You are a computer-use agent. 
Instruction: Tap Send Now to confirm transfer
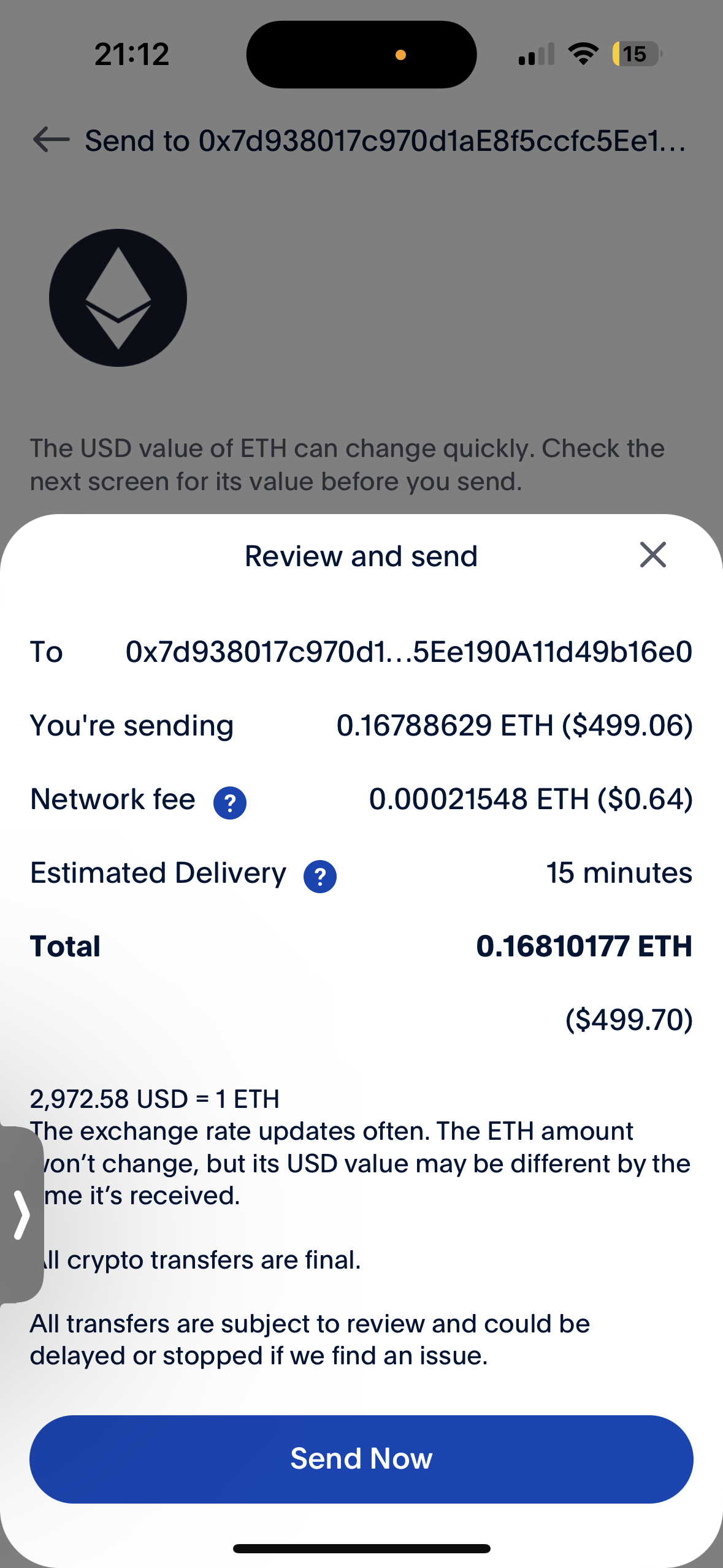click(361, 1459)
